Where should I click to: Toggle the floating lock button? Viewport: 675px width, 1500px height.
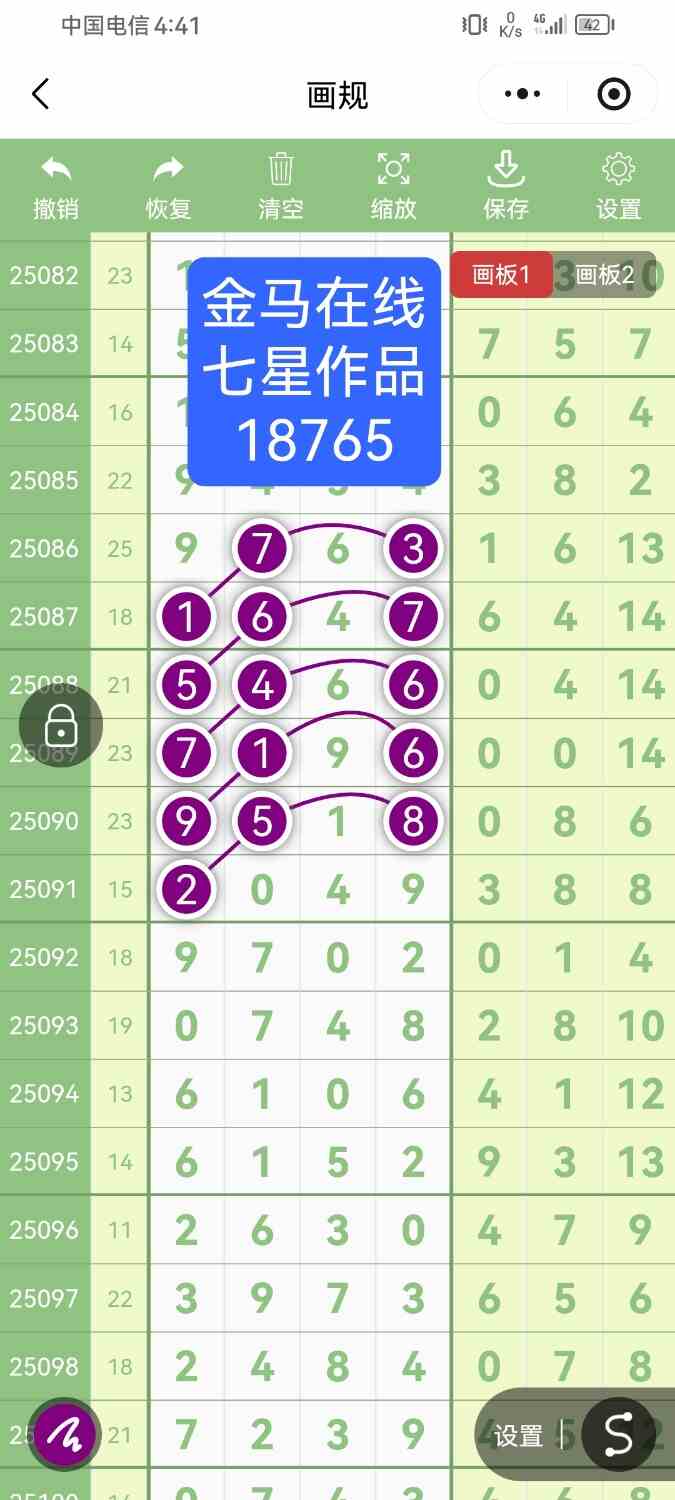(x=61, y=725)
